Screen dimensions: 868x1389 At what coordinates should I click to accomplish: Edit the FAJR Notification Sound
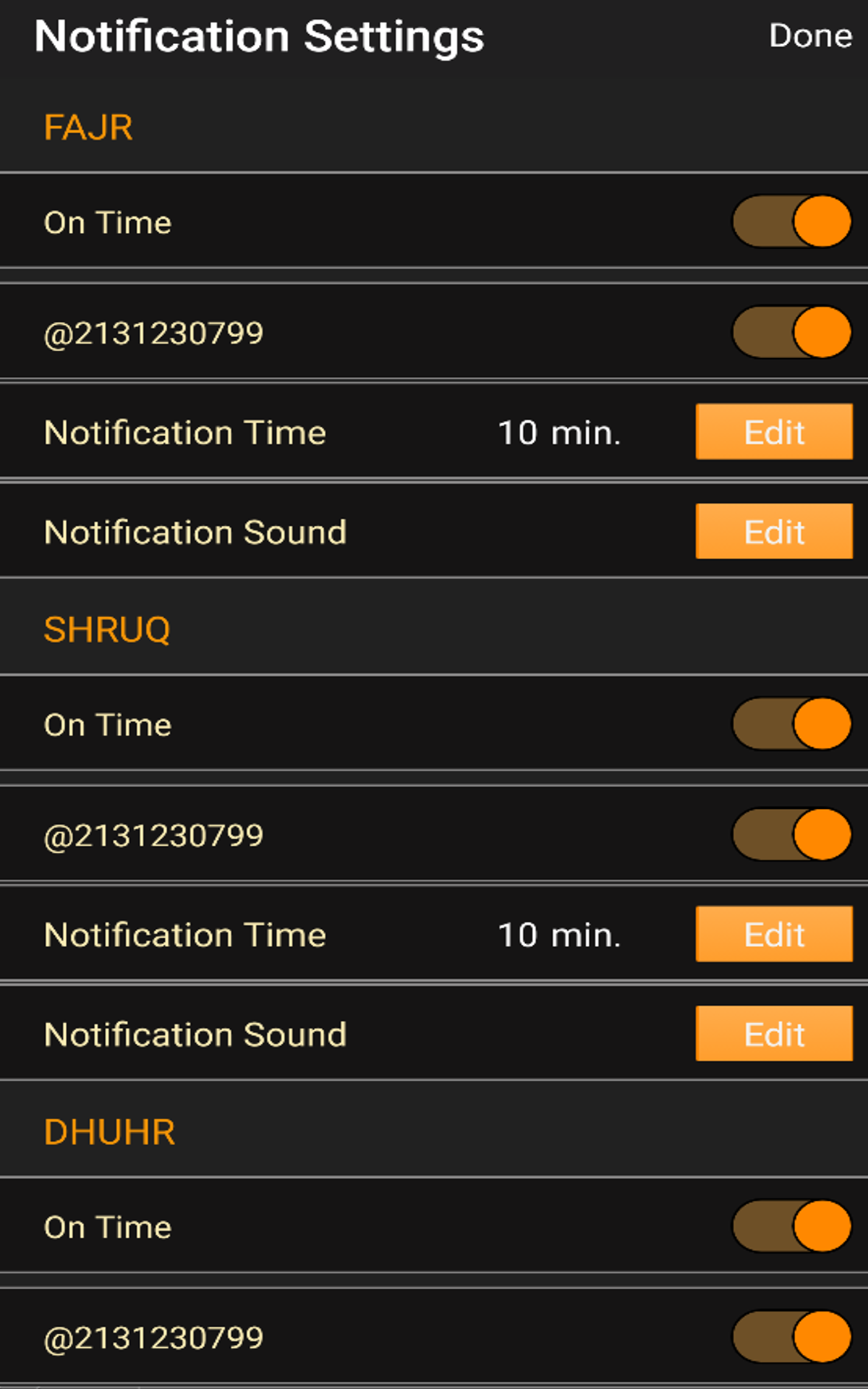coord(773,530)
